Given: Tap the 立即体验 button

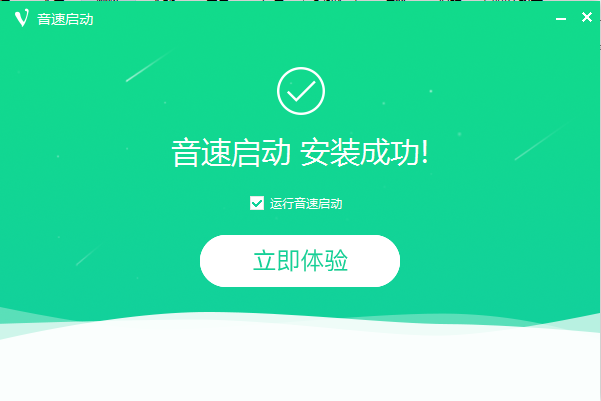Looking at the screenshot, I should tap(300, 262).
